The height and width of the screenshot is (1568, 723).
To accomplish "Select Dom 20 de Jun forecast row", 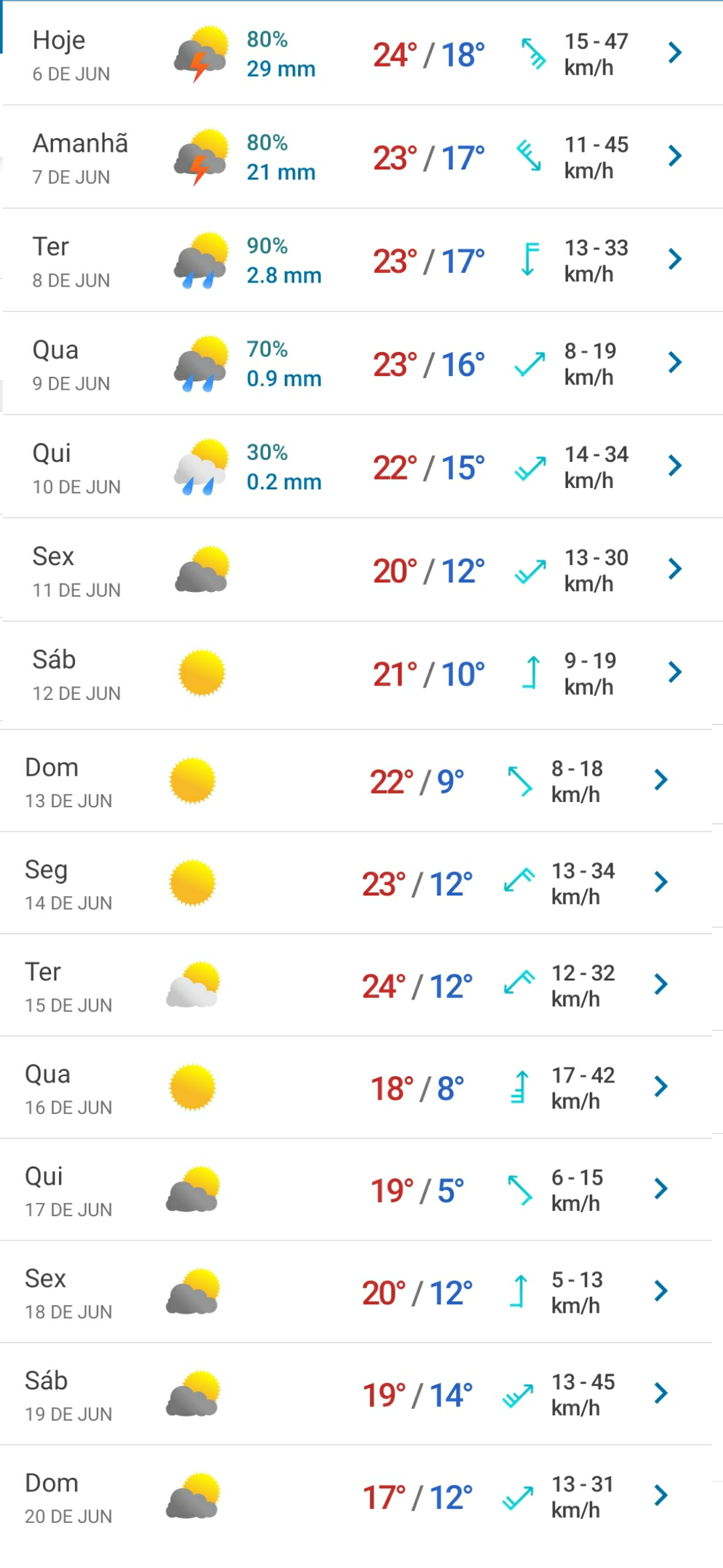I will pos(356,1497).
